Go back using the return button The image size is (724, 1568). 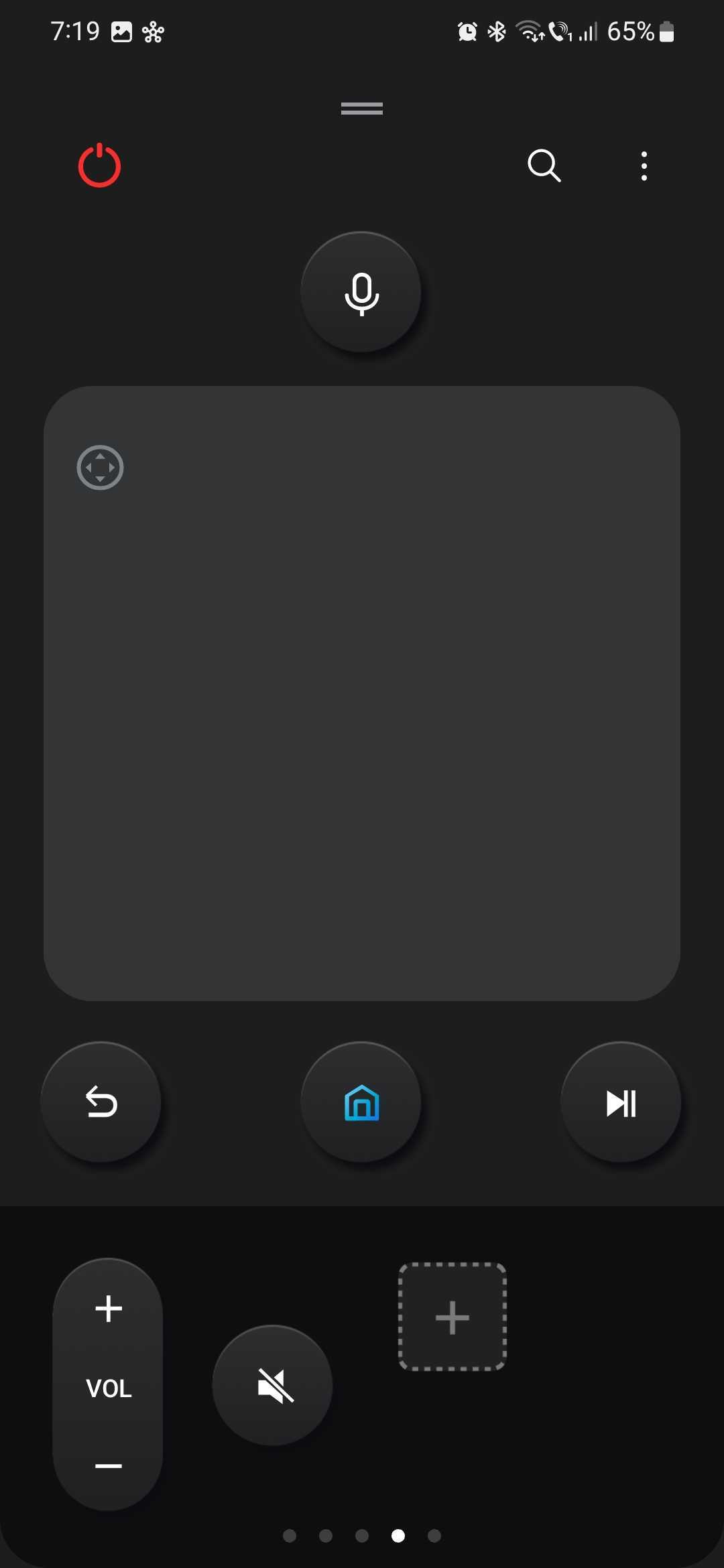click(101, 1102)
